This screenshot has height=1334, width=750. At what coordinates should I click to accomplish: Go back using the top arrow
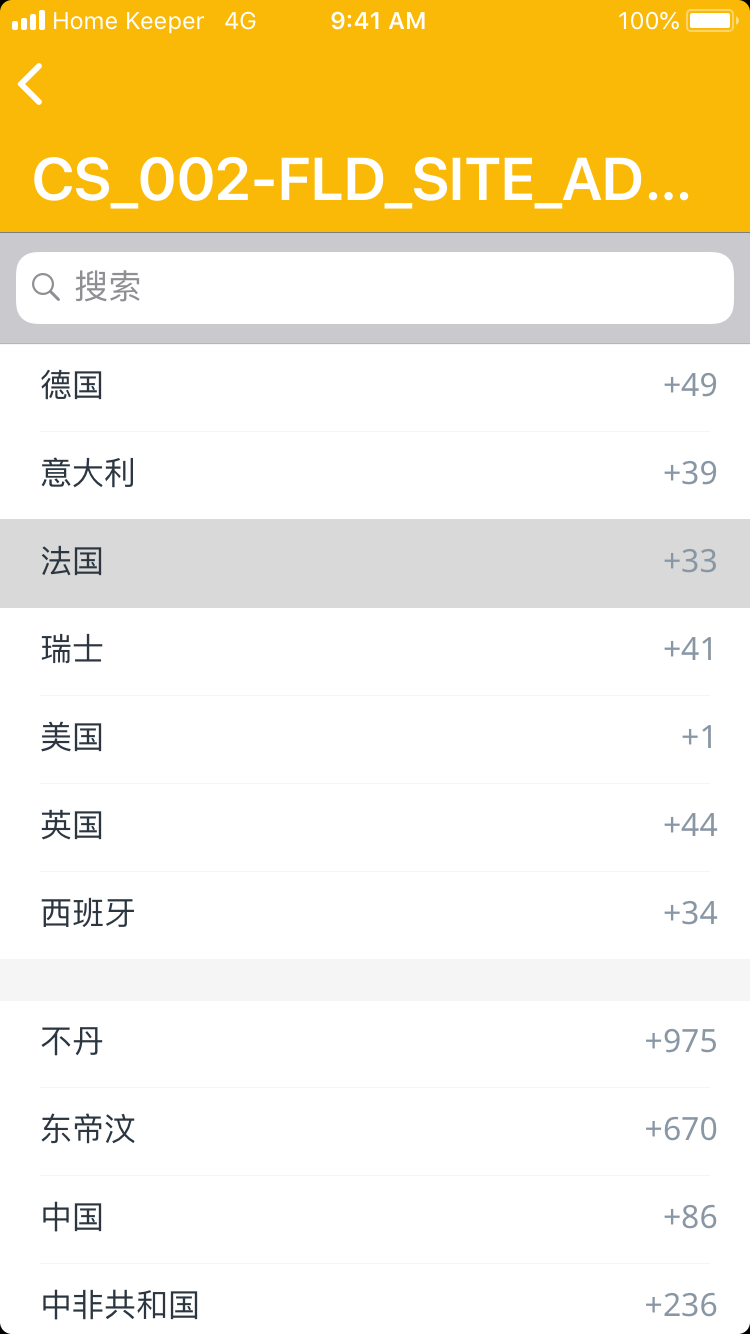(31, 84)
